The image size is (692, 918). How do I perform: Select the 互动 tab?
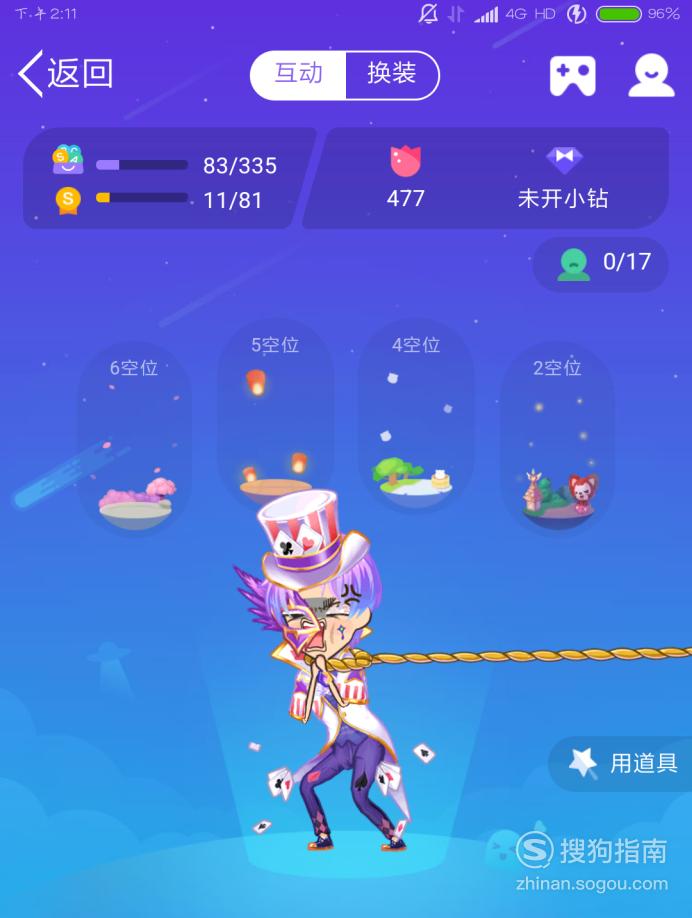click(298, 75)
